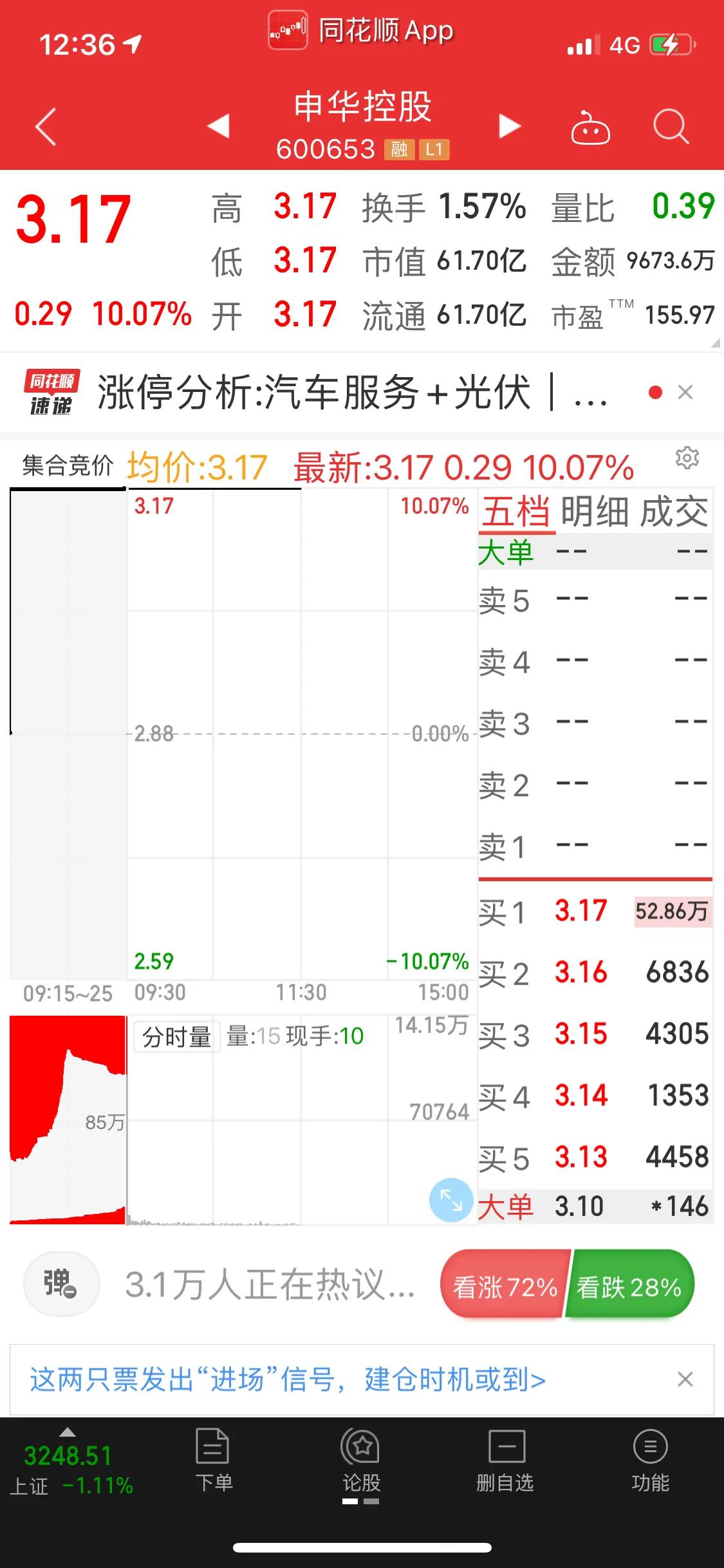Navigate back using the red back arrow
The image size is (724, 1568).
tap(42, 127)
